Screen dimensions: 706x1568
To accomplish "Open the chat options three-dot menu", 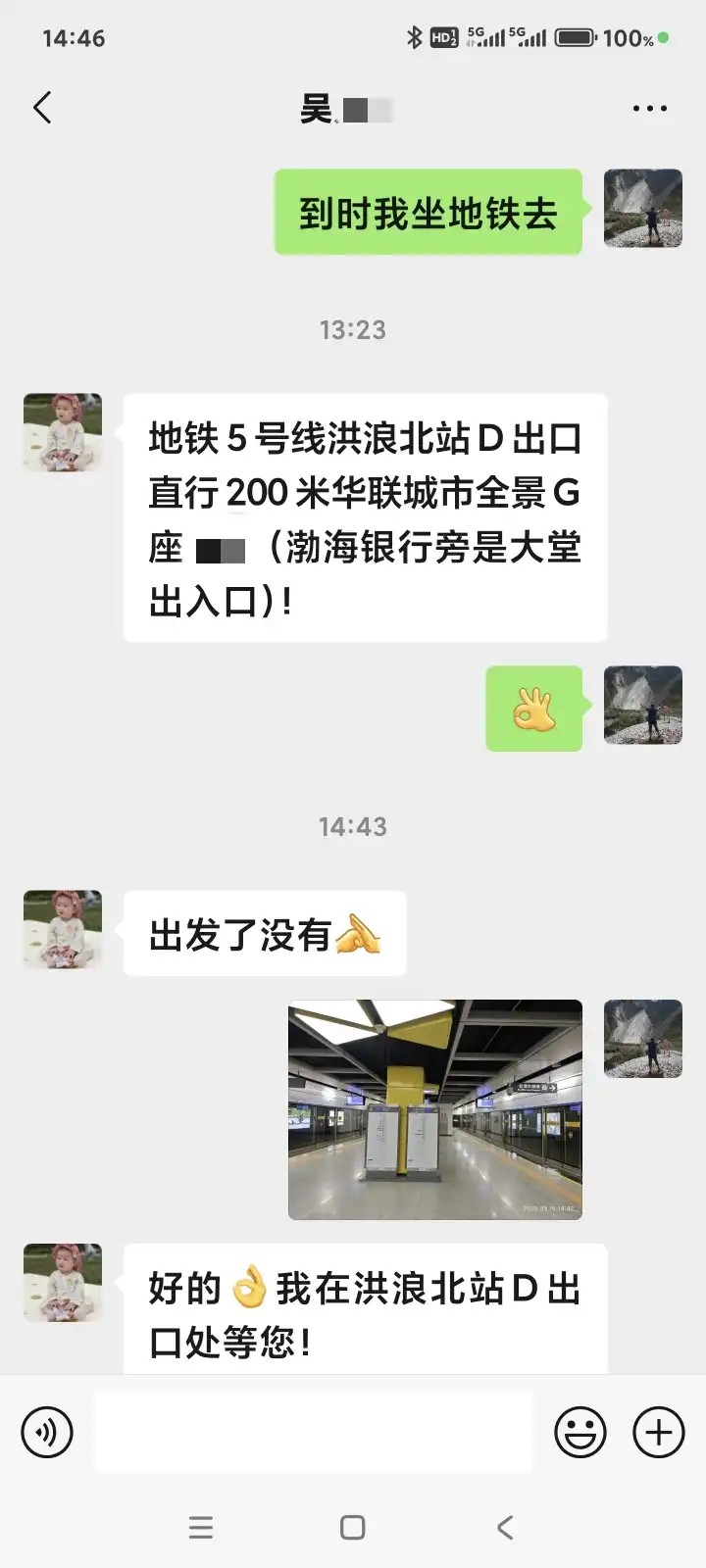I will tap(649, 109).
